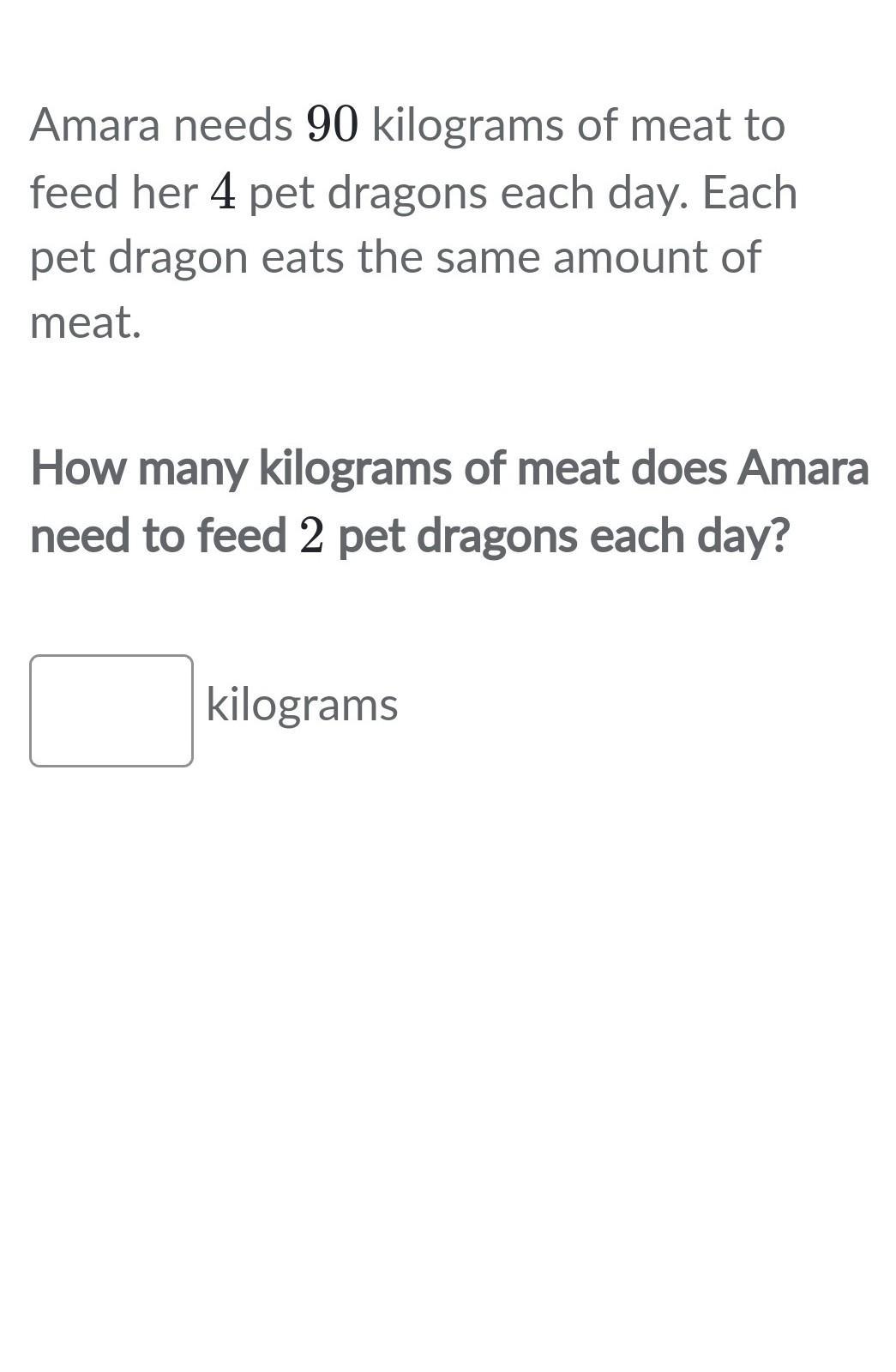Screen dimensions: 896x1372
Task: Tap the kilograms answer input box
Action: 111,710
